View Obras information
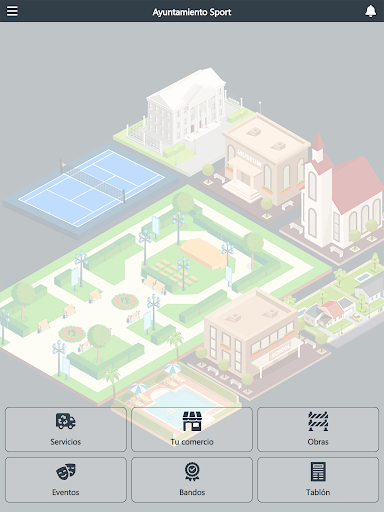Image resolution: width=384 pixels, height=512 pixels. point(318,429)
